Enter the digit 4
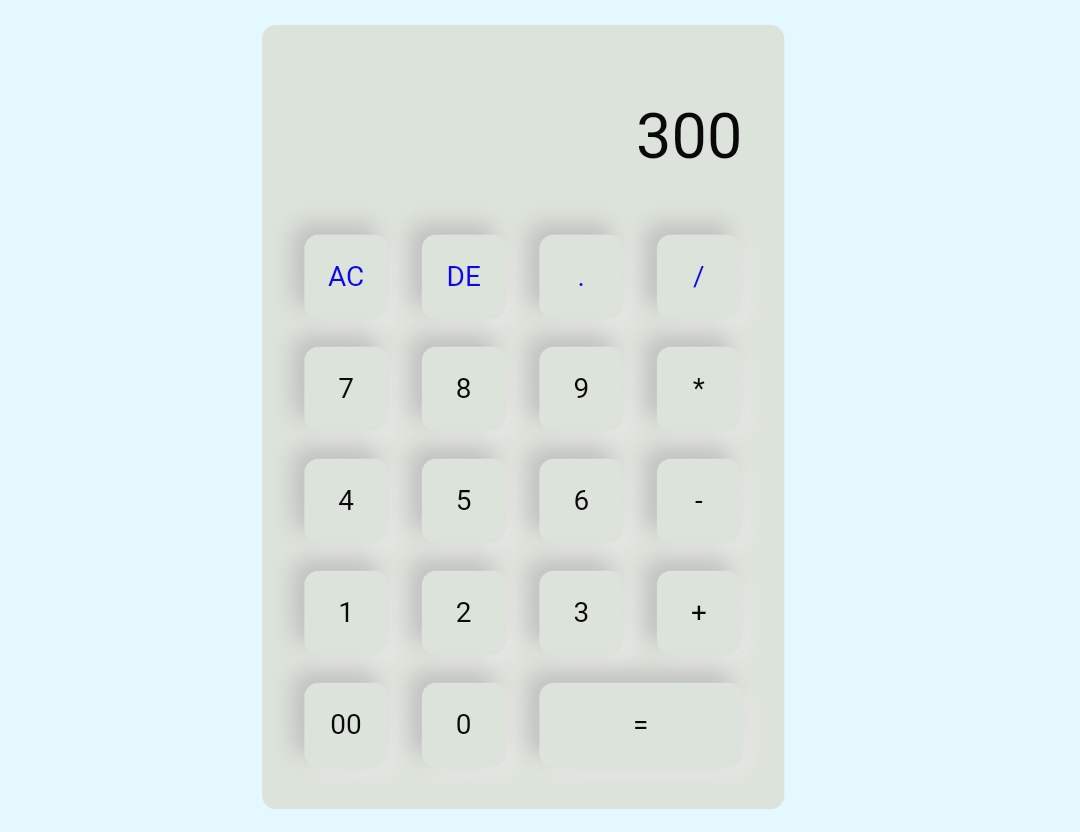This screenshot has height=832, width=1080. (346, 501)
